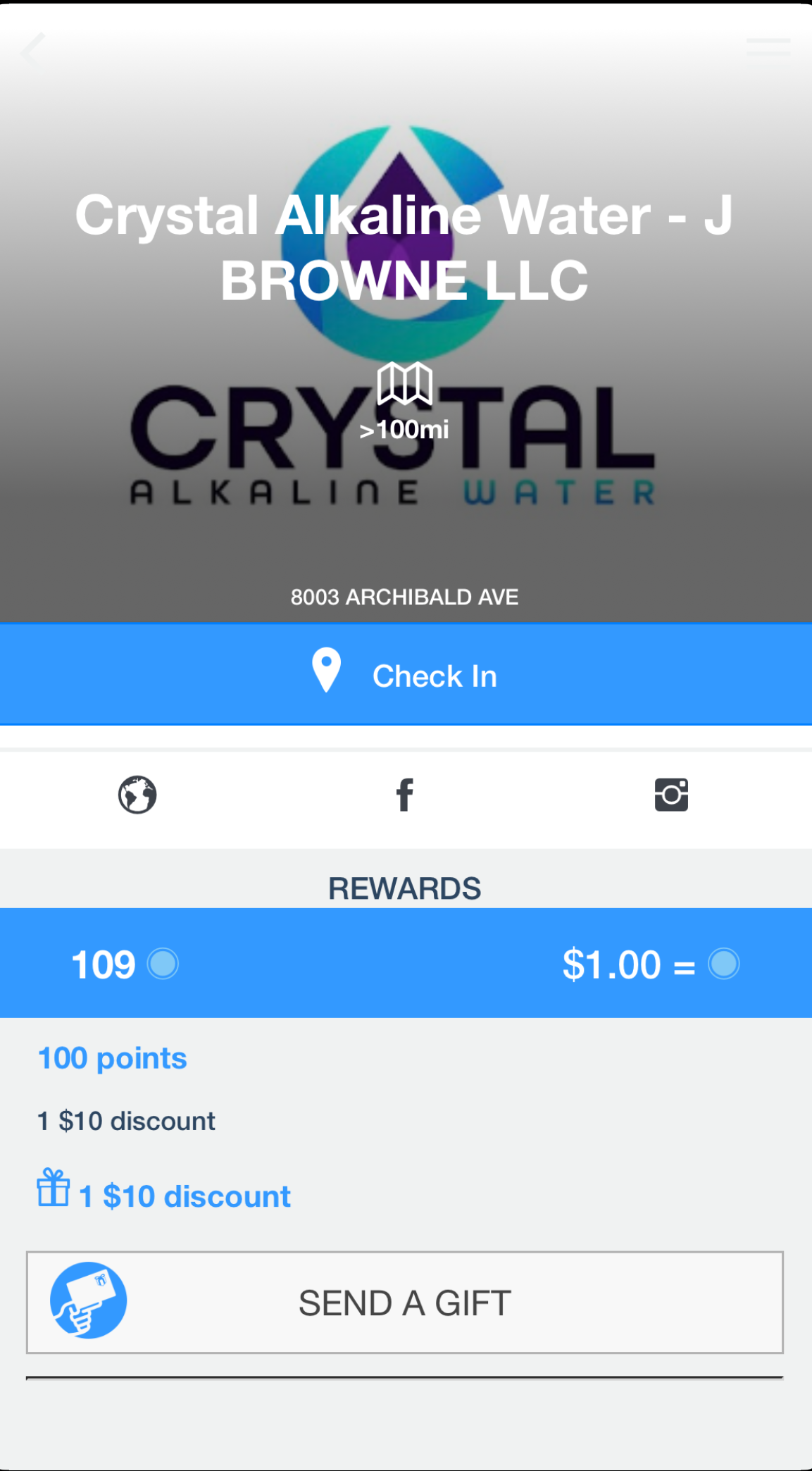
Task: Open the map distance icon
Action: tap(404, 384)
